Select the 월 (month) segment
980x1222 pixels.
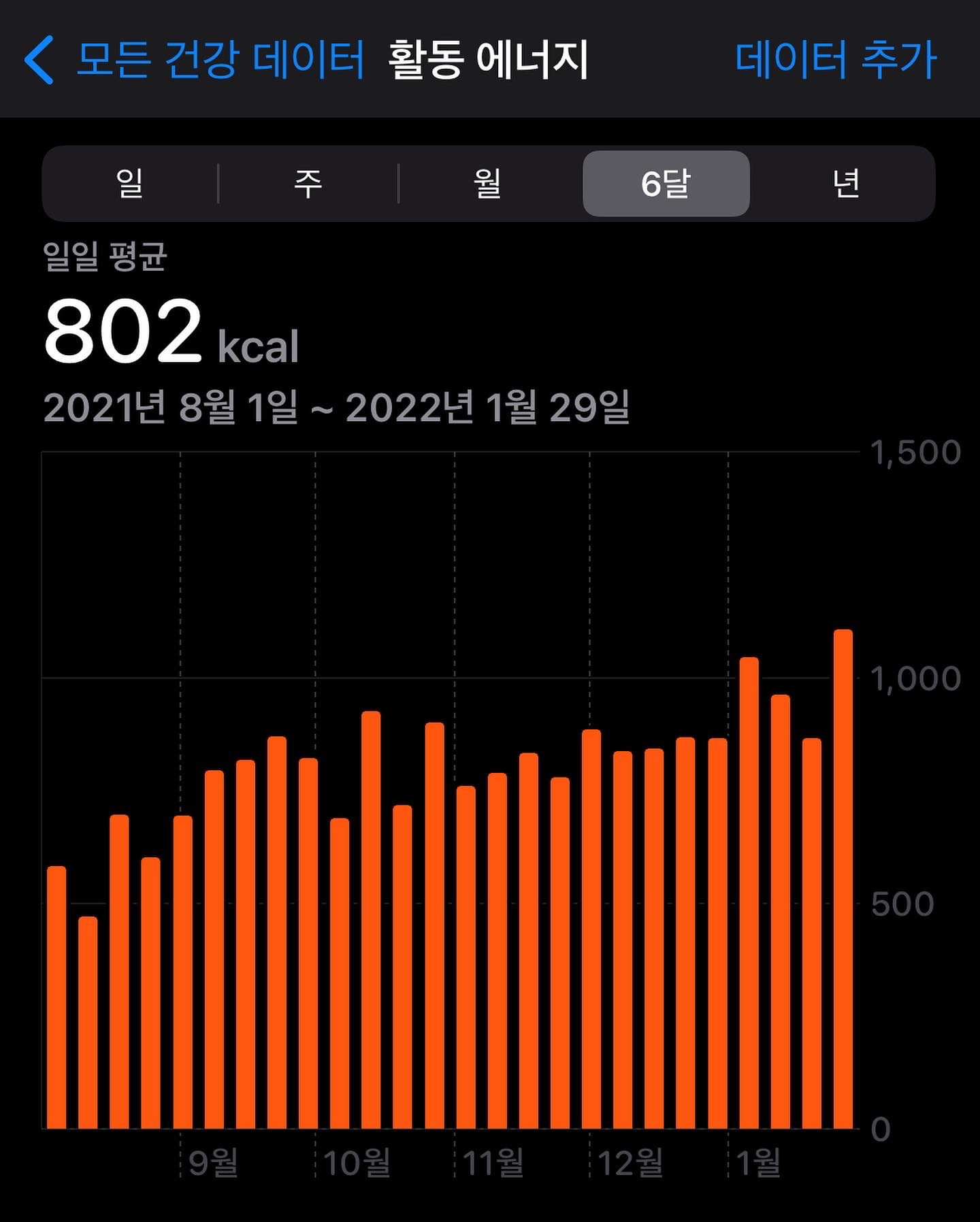tap(487, 184)
